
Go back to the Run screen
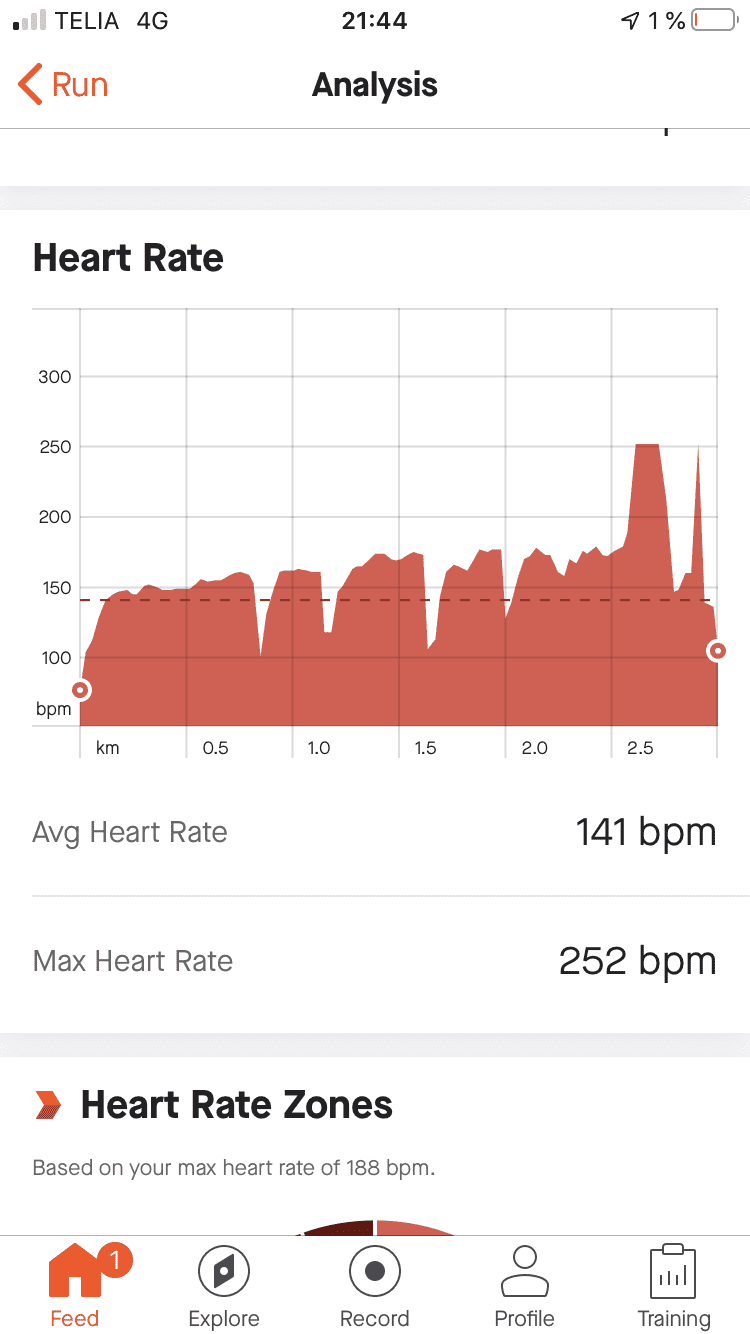click(x=62, y=85)
